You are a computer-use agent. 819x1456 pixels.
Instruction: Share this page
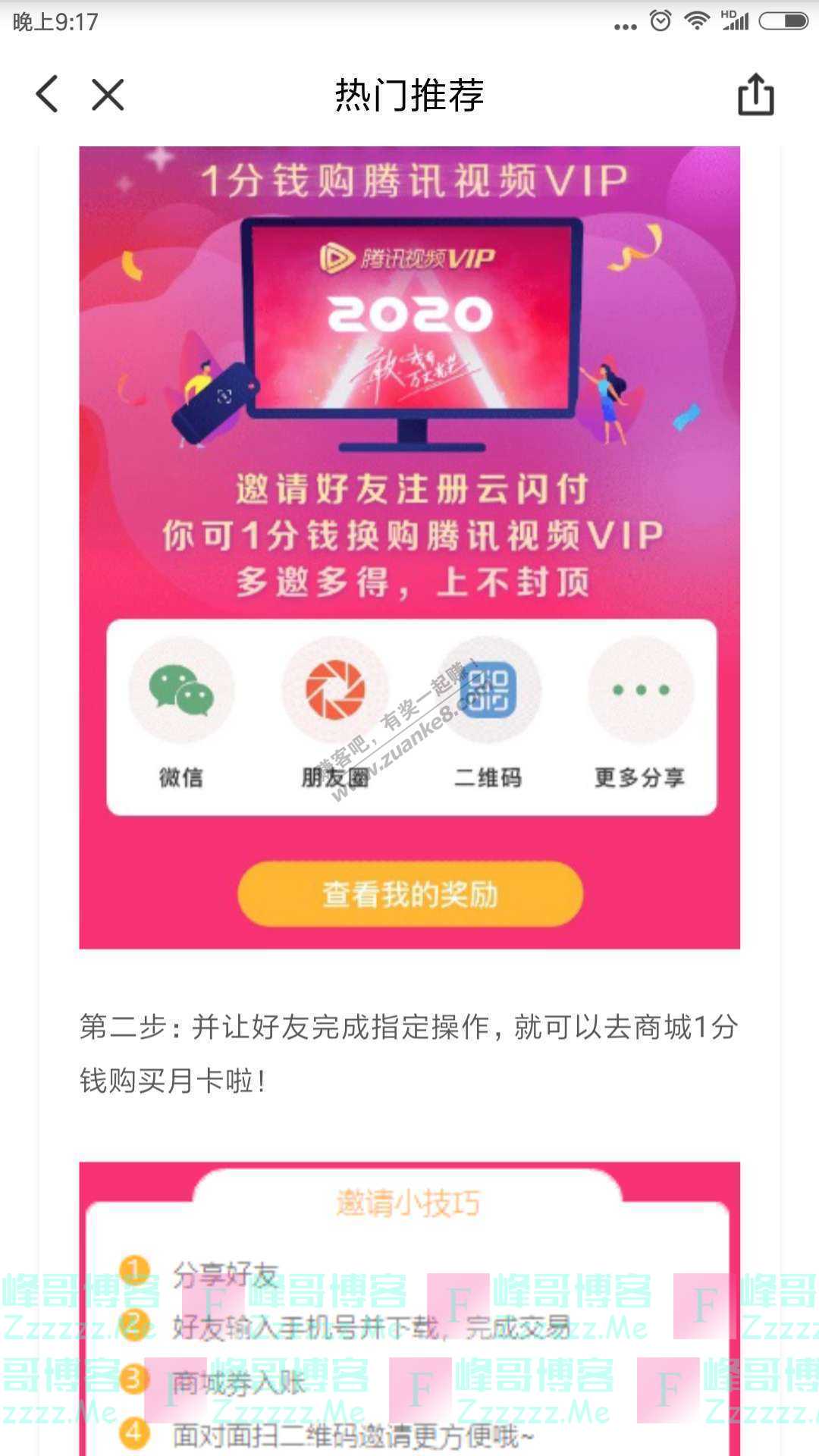(755, 95)
